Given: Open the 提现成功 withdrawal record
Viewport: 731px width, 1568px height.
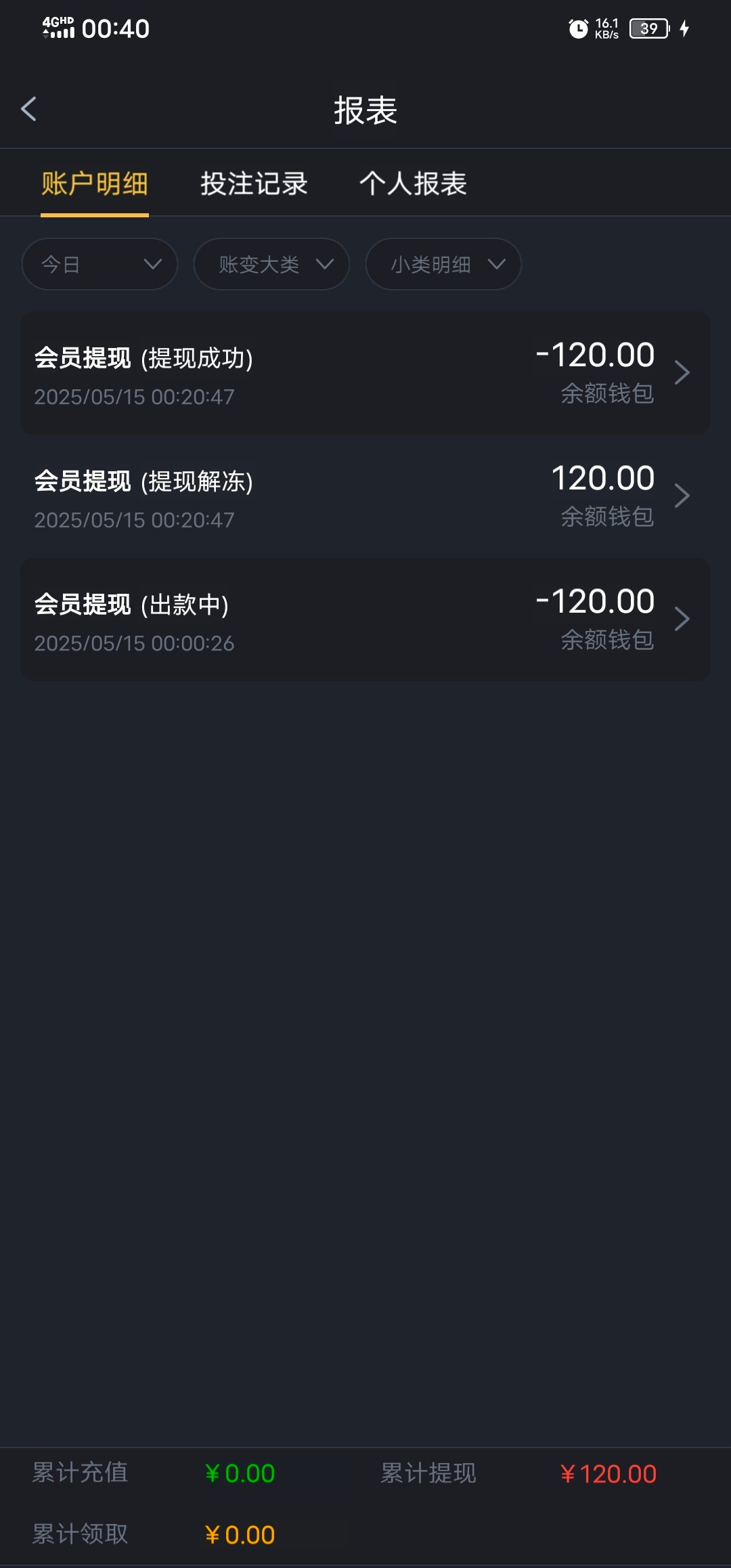Looking at the screenshot, I should click(x=365, y=373).
